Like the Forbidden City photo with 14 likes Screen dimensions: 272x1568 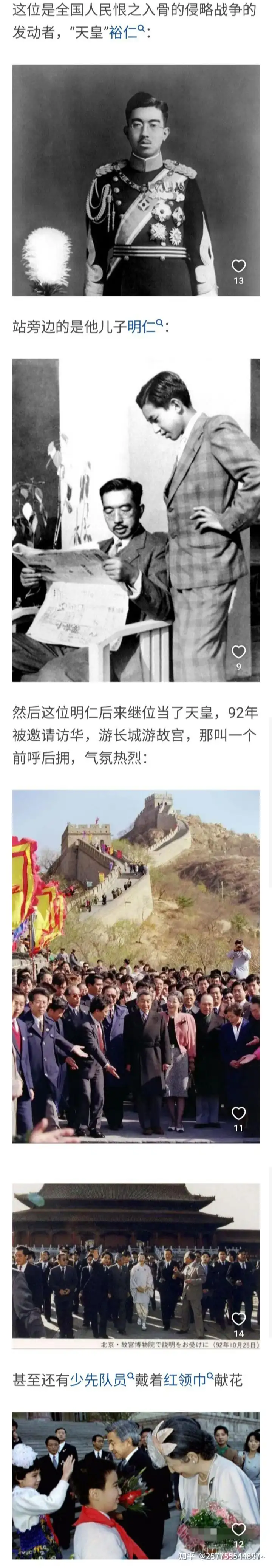[238, 1319]
